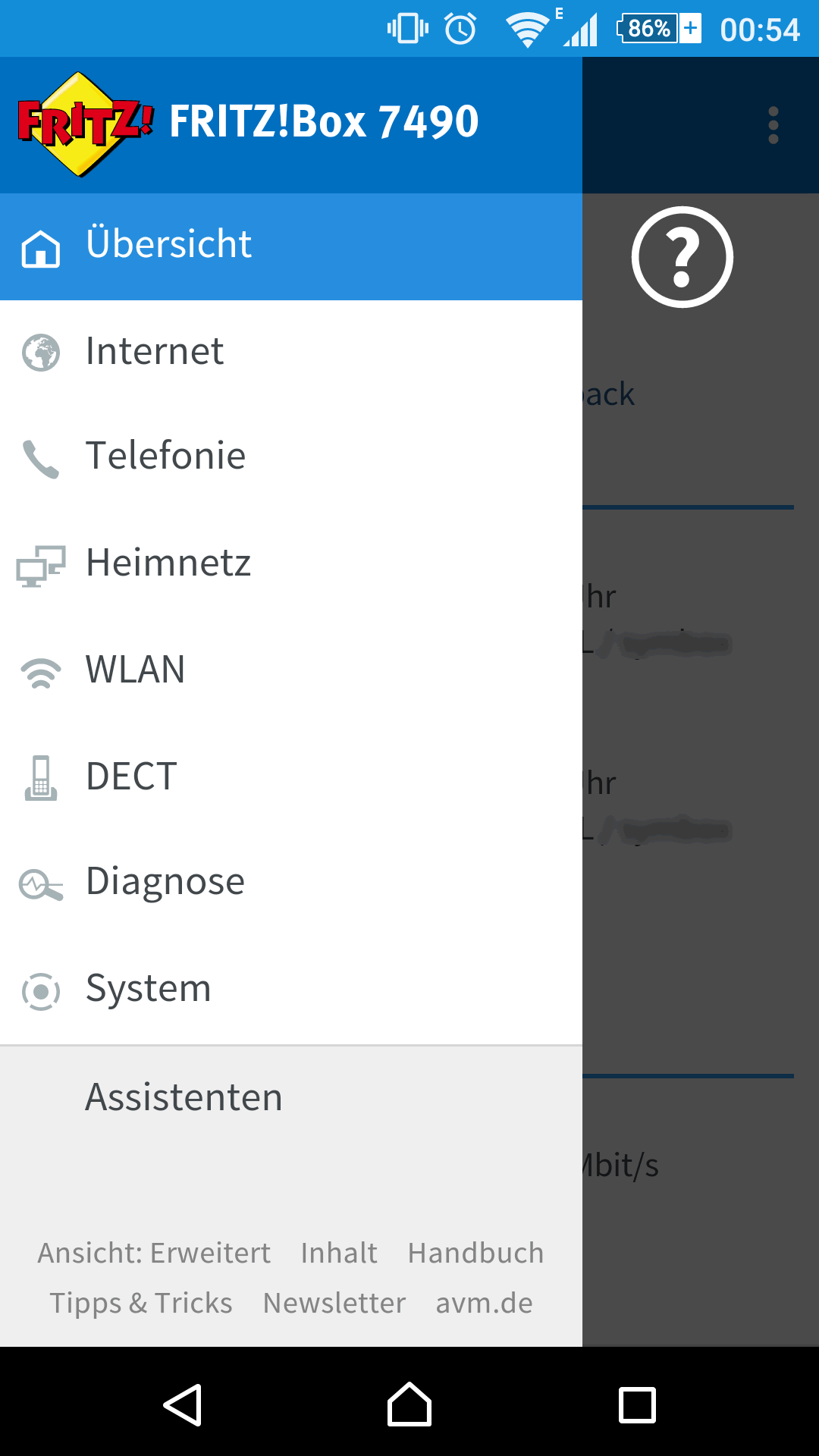Go to System settings

(x=291, y=990)
